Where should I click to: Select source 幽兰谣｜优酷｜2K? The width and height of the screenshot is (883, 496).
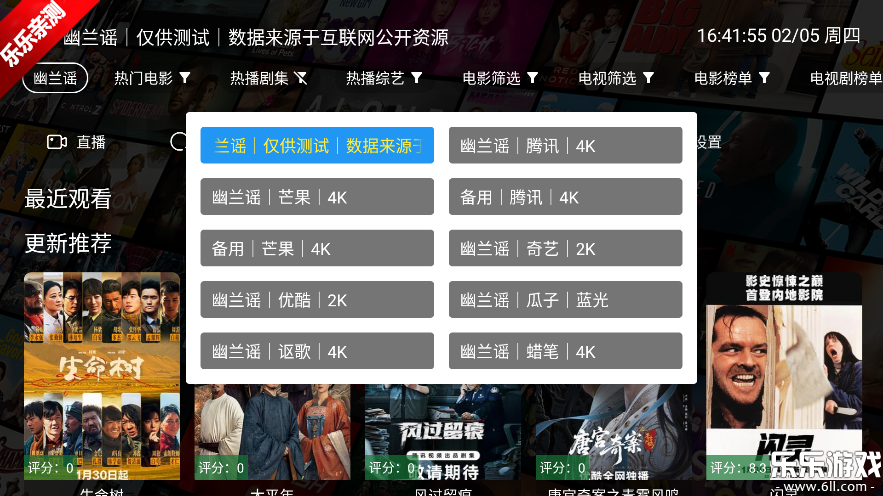(x=317, y=299)
